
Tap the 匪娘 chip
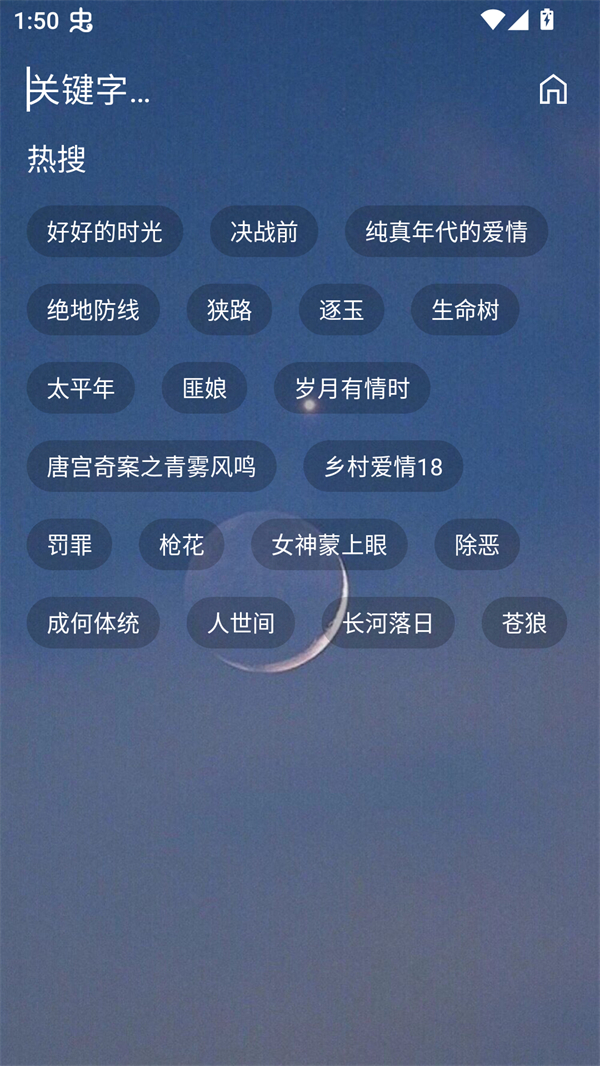point(204,388)
